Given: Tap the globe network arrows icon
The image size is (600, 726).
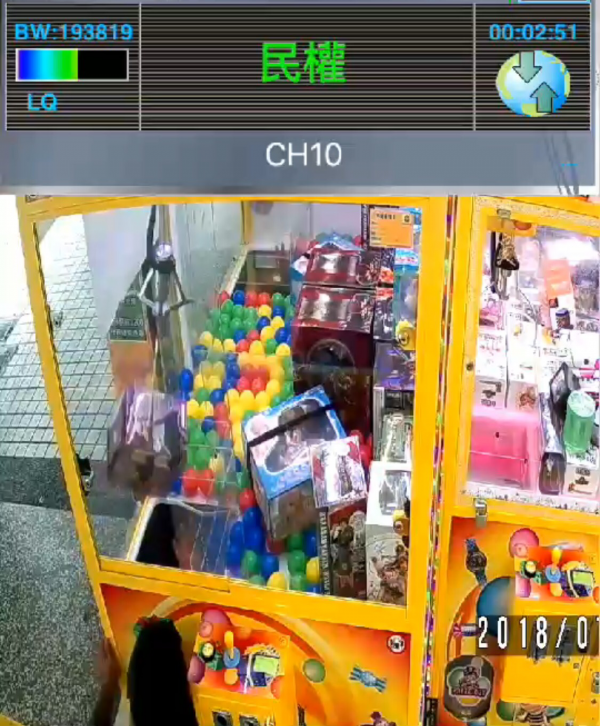Looking at the screenshot, I should coord(533,83).
